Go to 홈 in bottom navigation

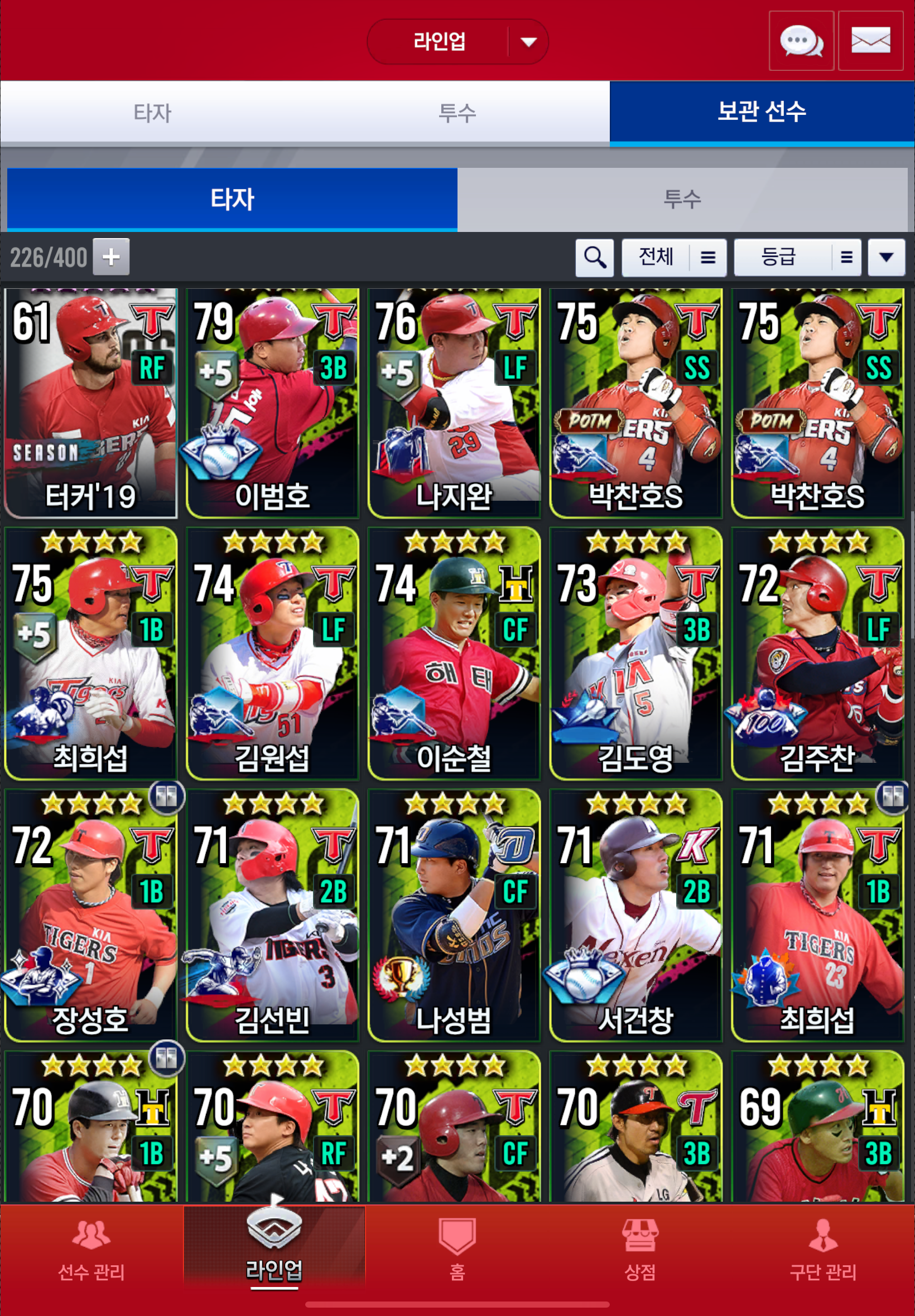point(457,1250)
